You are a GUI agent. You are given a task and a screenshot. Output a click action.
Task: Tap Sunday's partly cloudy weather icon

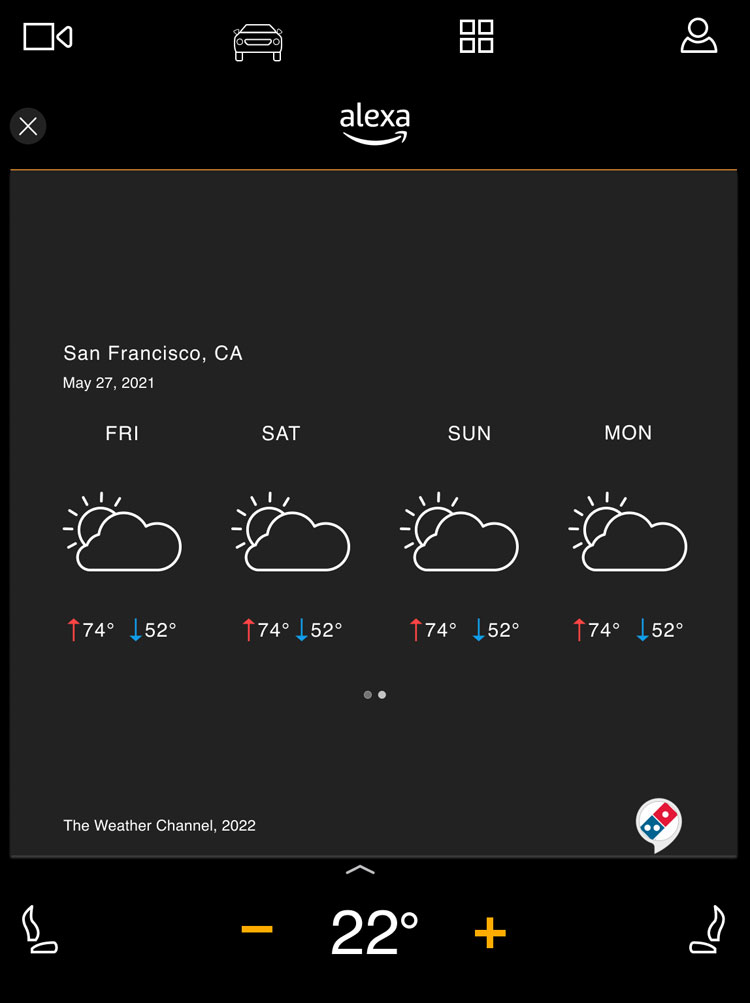[461, 530]
